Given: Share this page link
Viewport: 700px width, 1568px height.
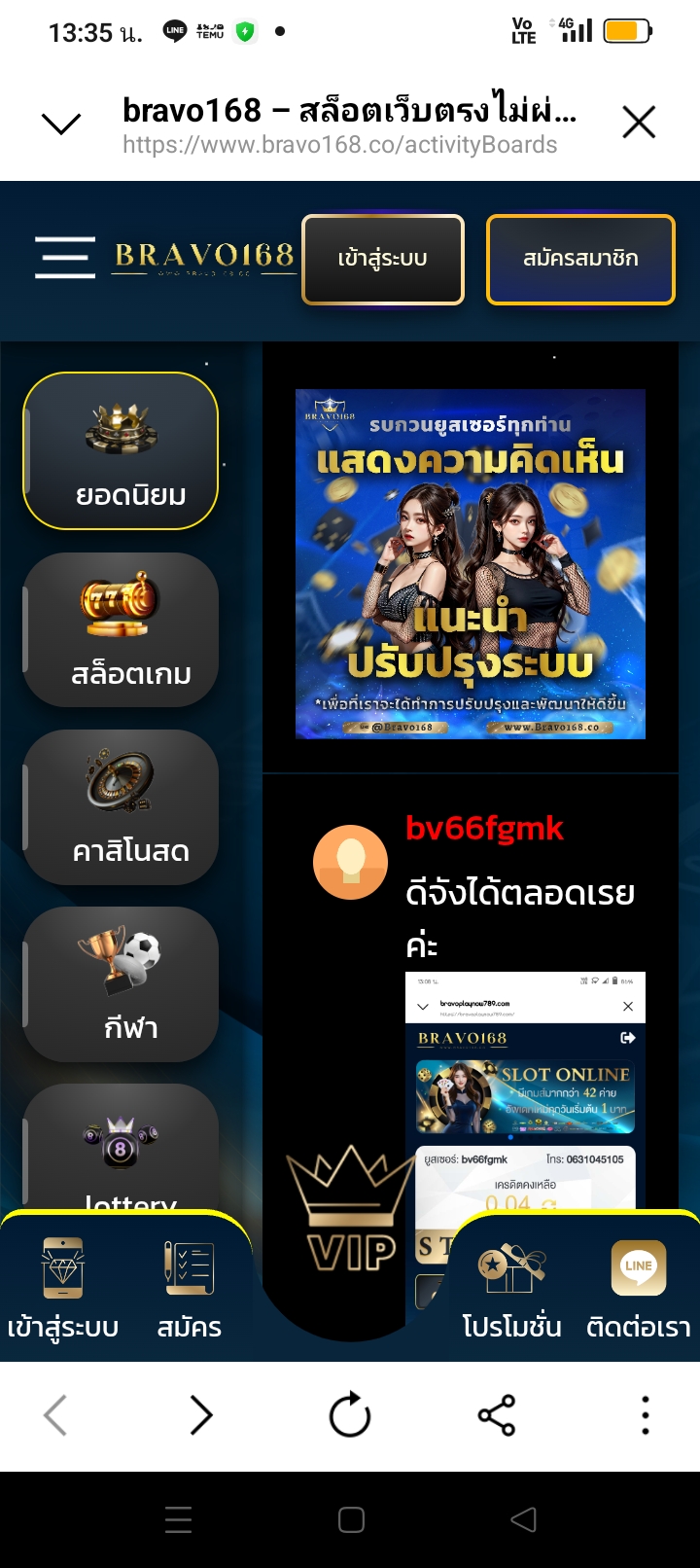Looking at the screenshot, I should pyautogui.click(x=497, y=1415).
